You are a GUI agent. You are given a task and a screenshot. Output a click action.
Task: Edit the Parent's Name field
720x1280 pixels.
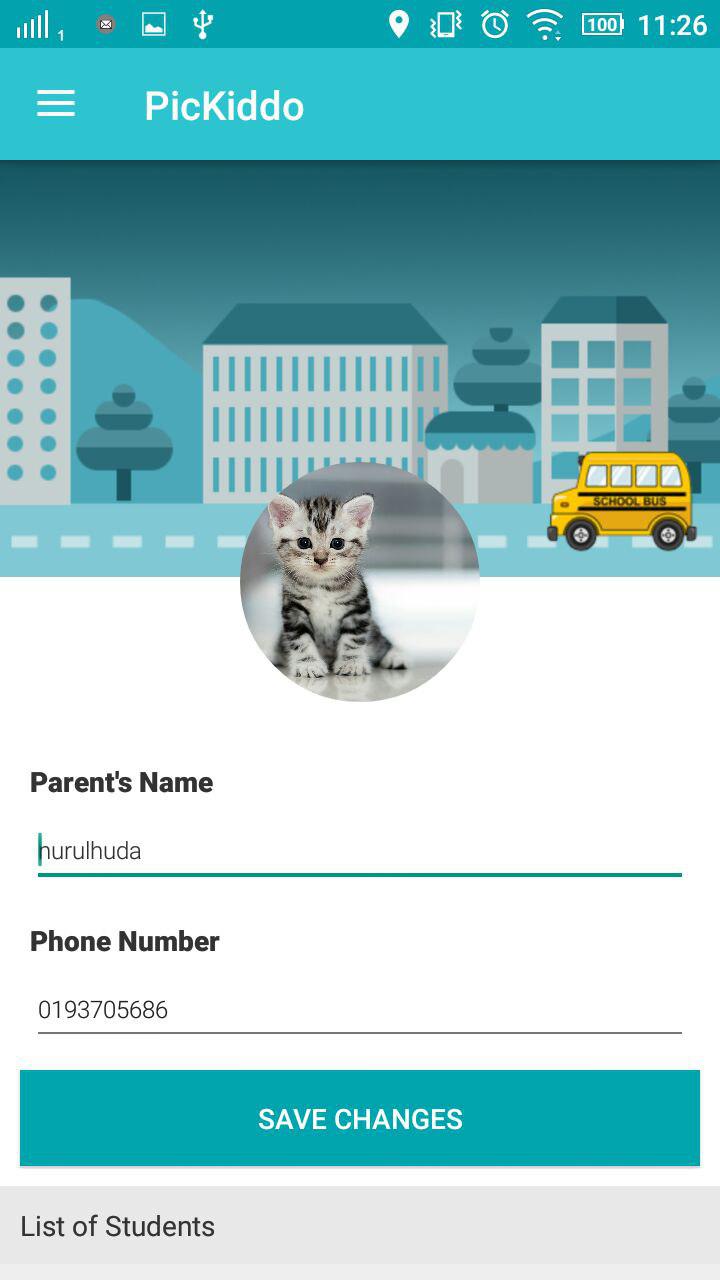pos(360,851)
